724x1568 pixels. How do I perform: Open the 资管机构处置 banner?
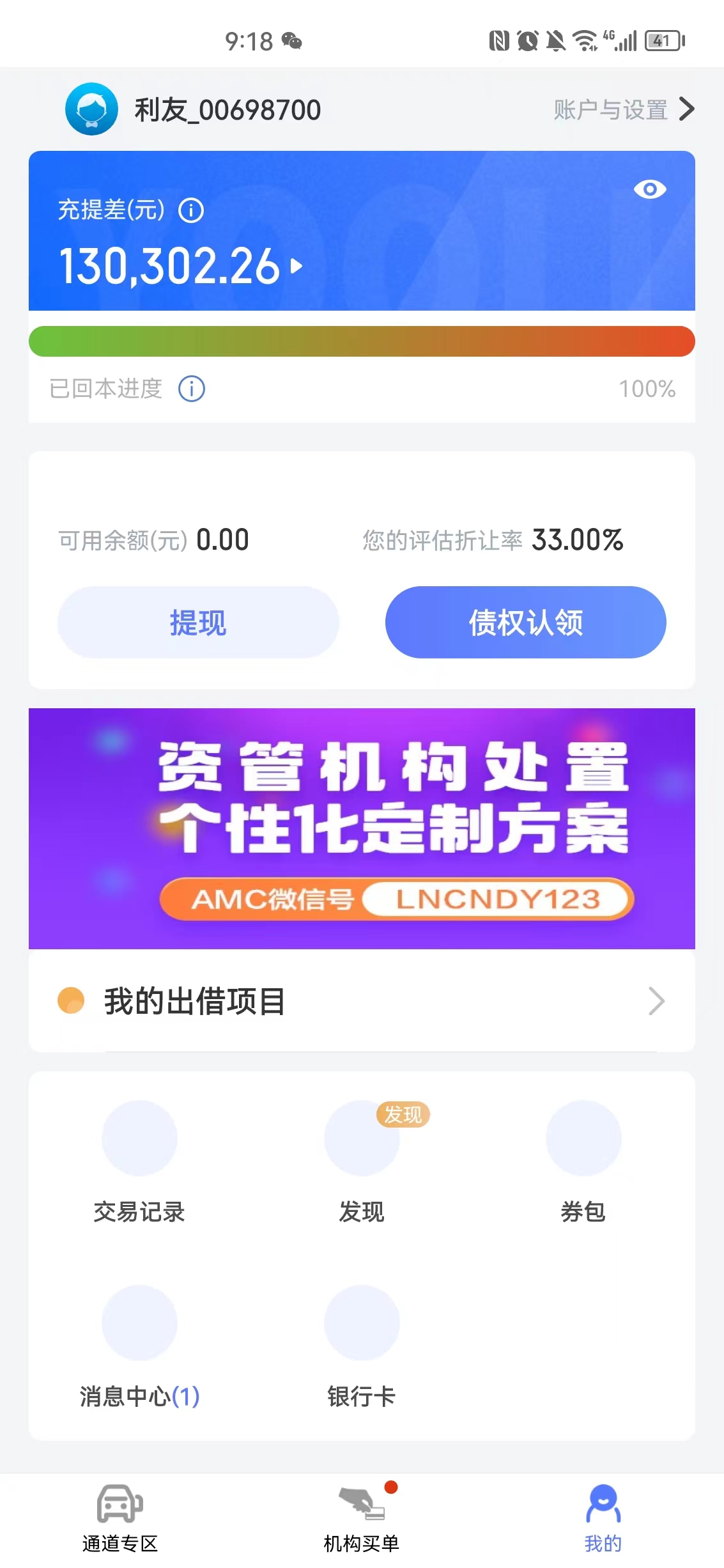pos(362,828)
